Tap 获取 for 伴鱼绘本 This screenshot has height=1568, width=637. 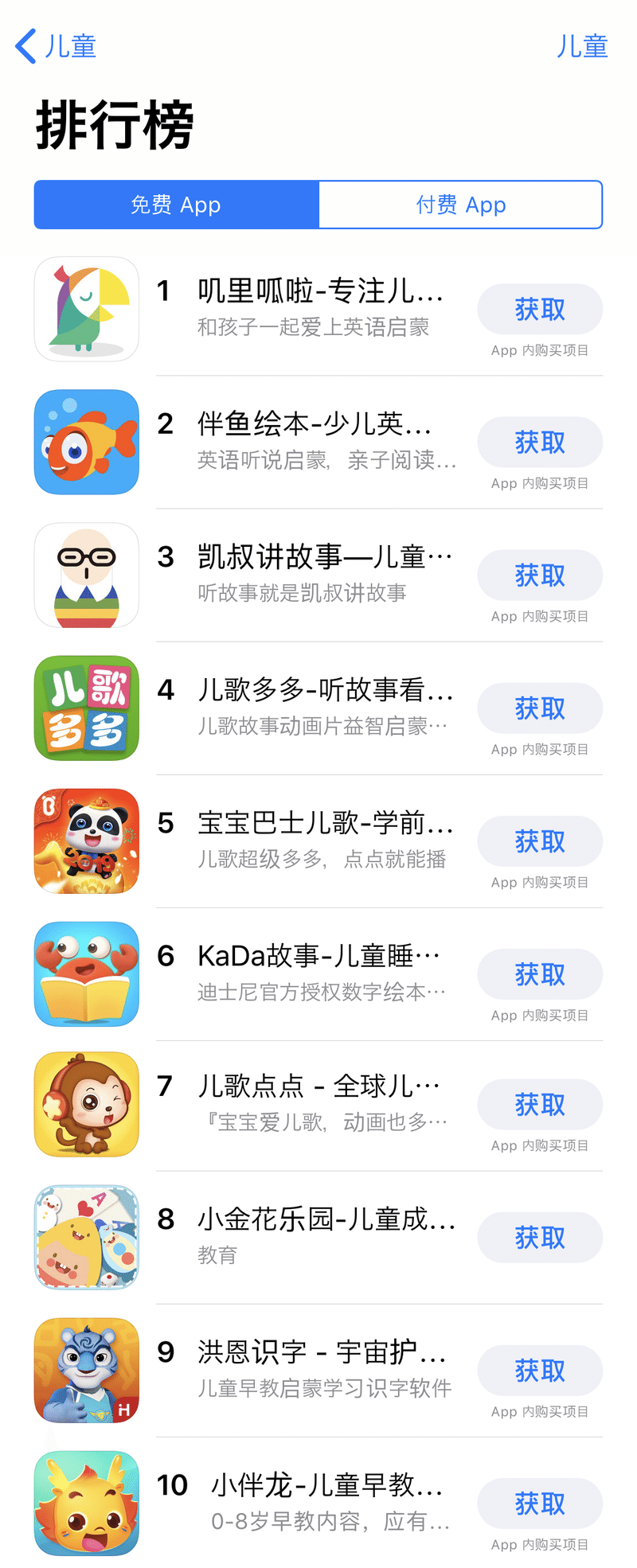[539, 443]
